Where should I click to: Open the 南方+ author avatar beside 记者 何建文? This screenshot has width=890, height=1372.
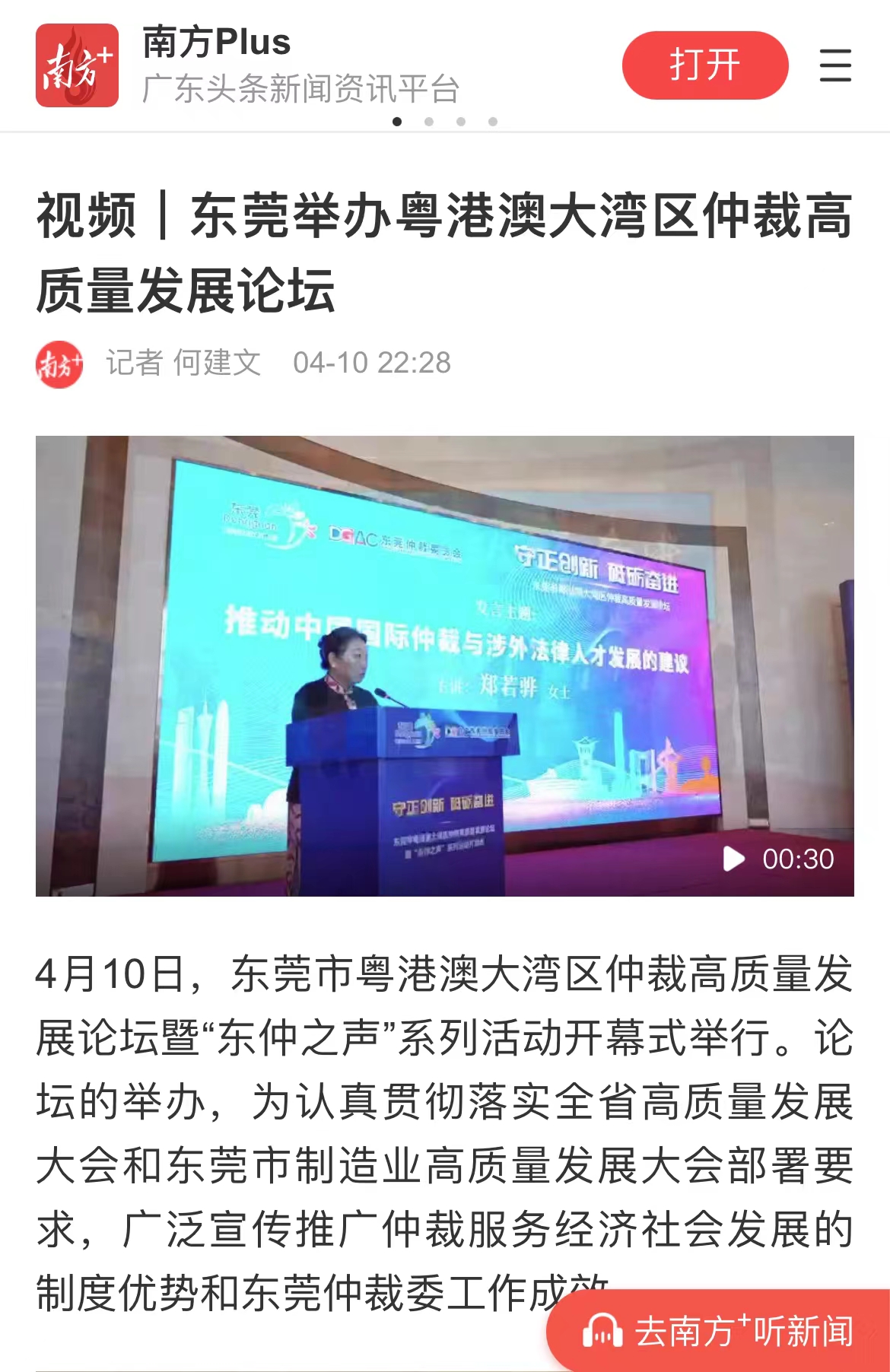59,364
